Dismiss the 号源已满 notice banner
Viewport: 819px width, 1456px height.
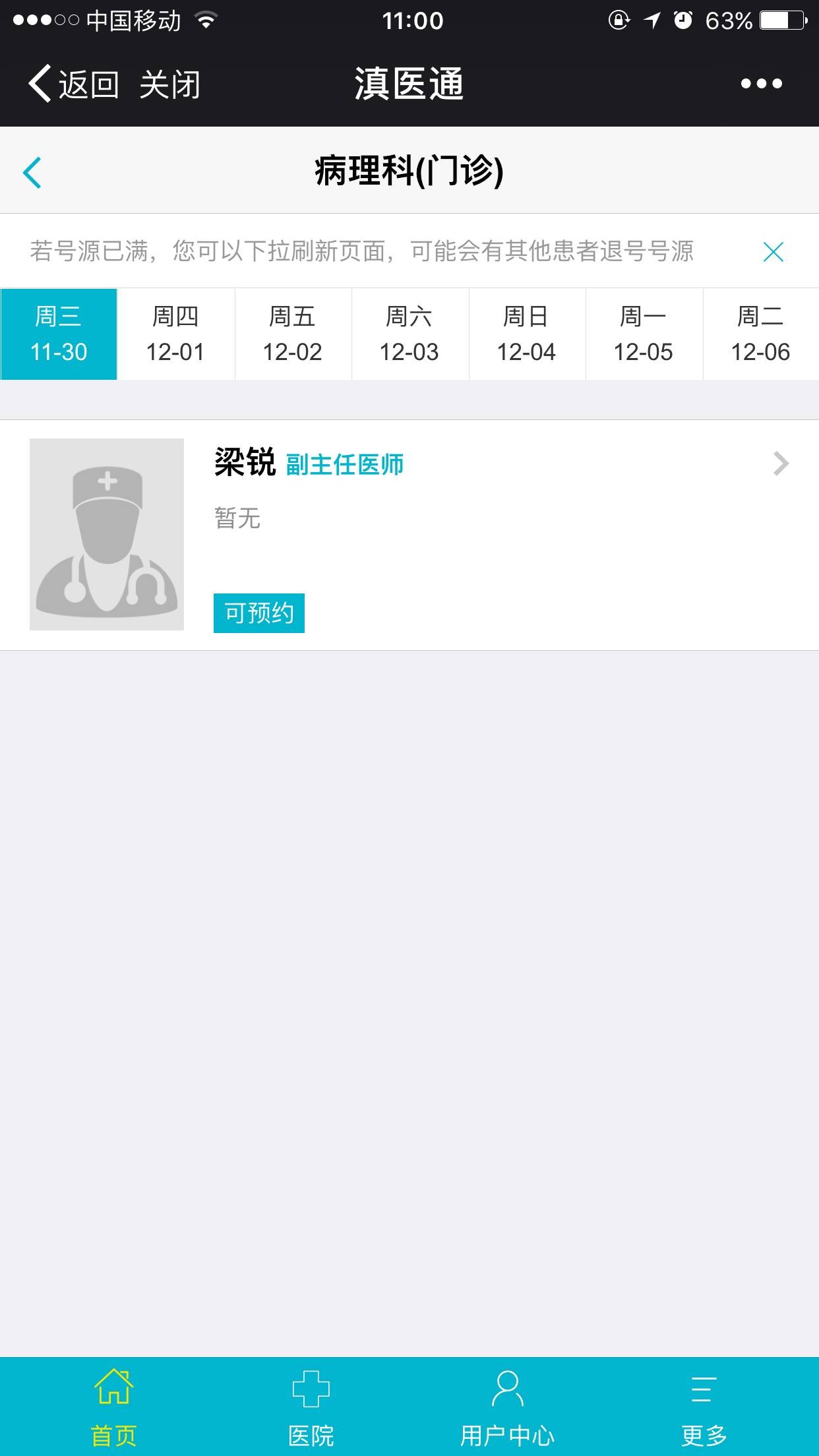click(773, 252)
